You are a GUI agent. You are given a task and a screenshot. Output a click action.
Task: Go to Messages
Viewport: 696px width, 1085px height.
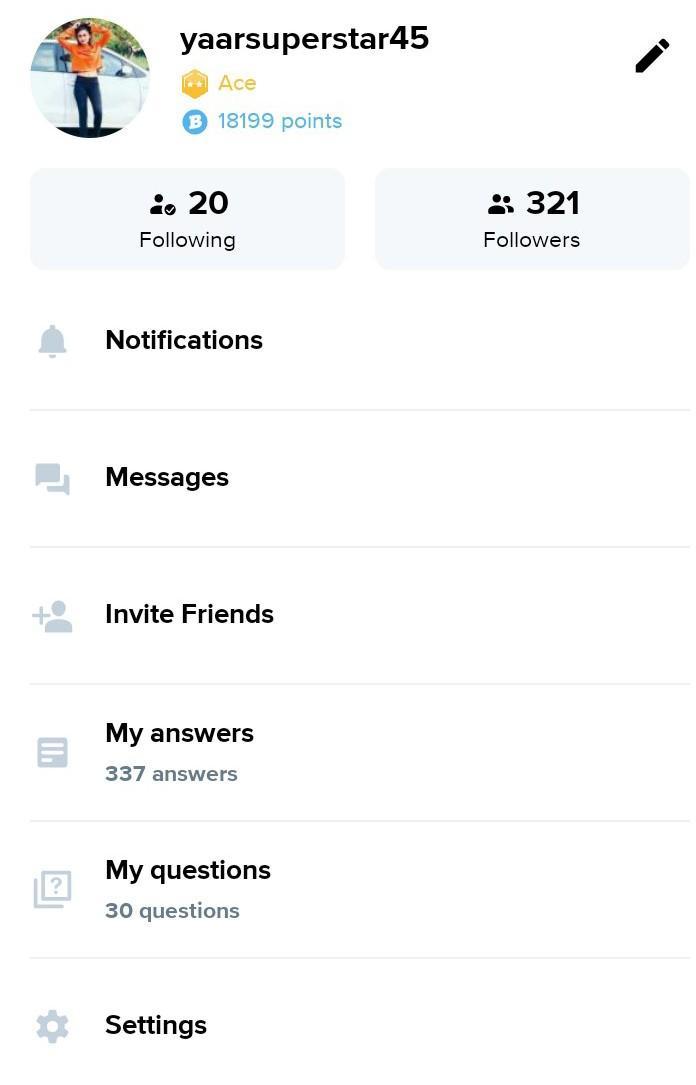point(167,478)
